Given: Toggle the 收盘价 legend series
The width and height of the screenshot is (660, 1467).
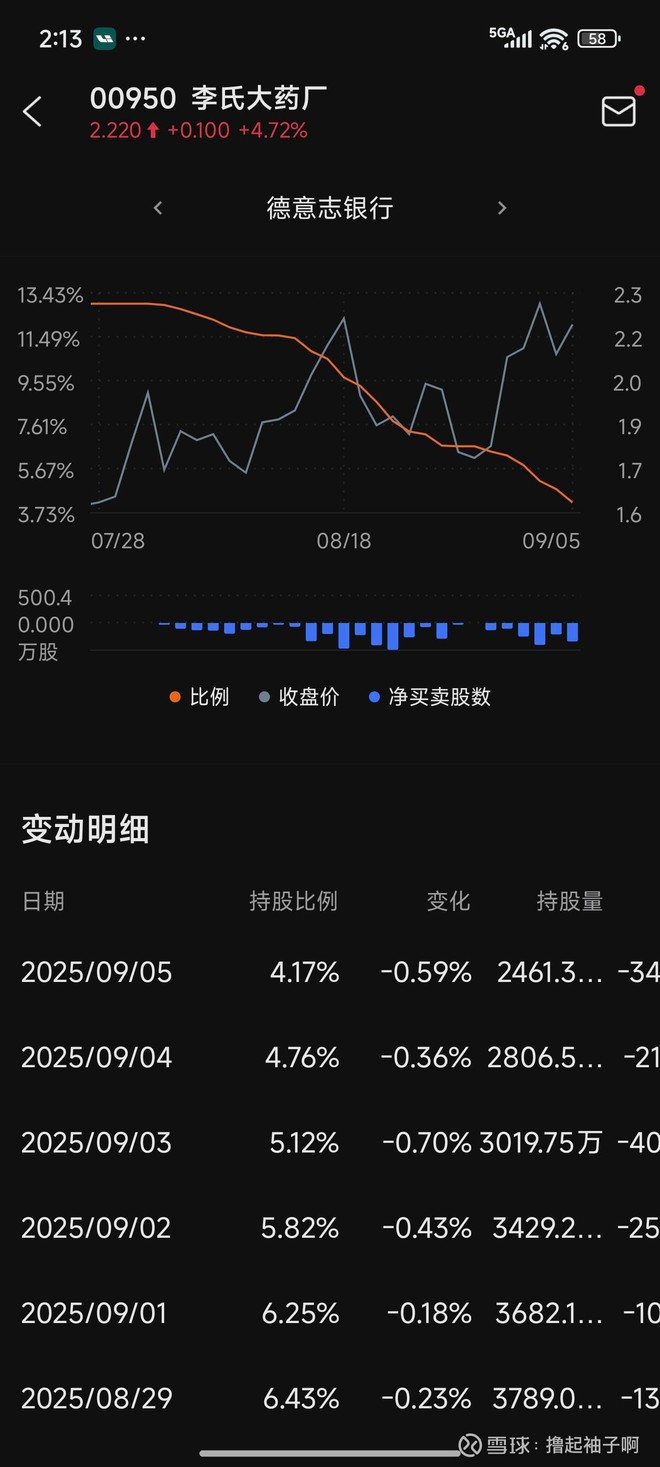Looking at the screenshot, I should click(299, 697).
